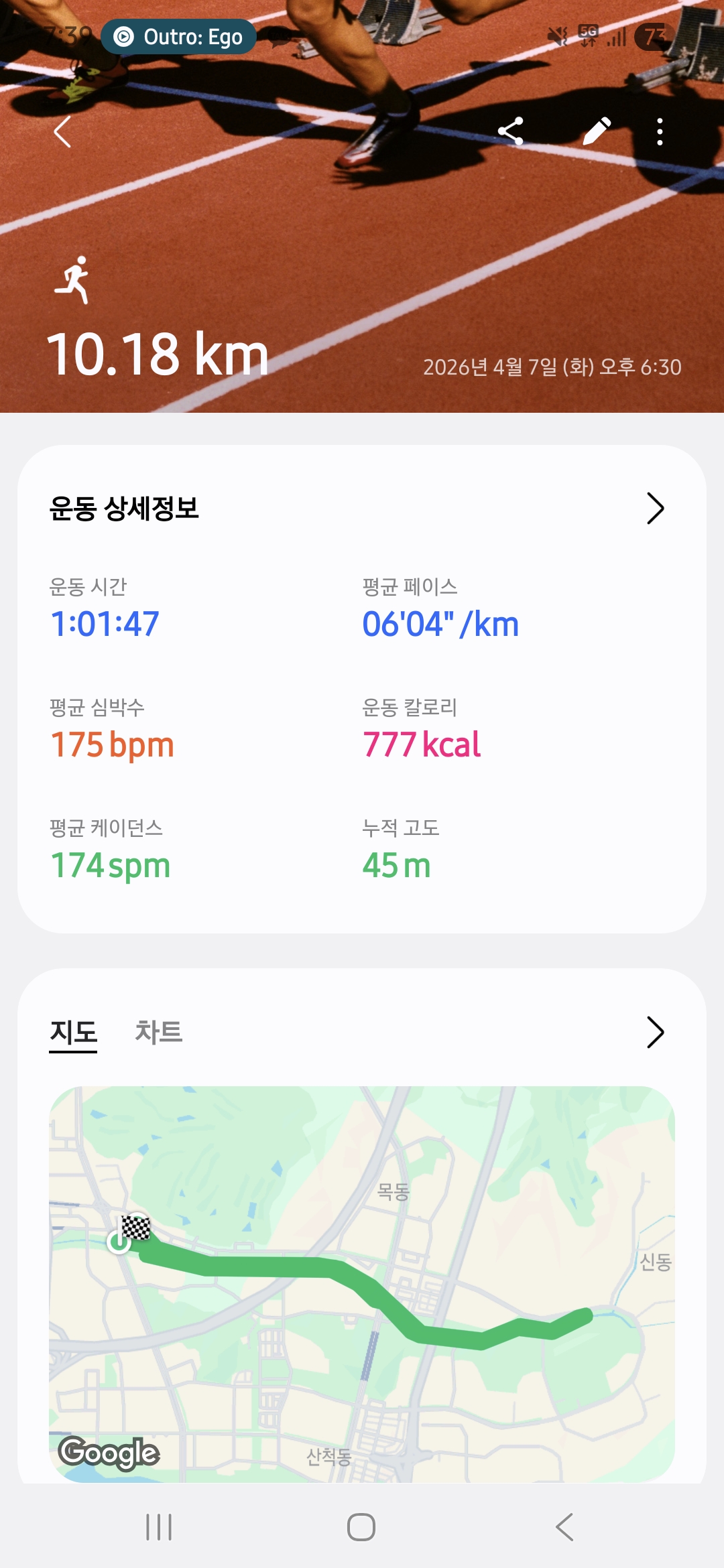Screen dimensions: 724x1568
Task: Select the 지도 tab
Action: pyautogui.click(x=73, y=1033)
